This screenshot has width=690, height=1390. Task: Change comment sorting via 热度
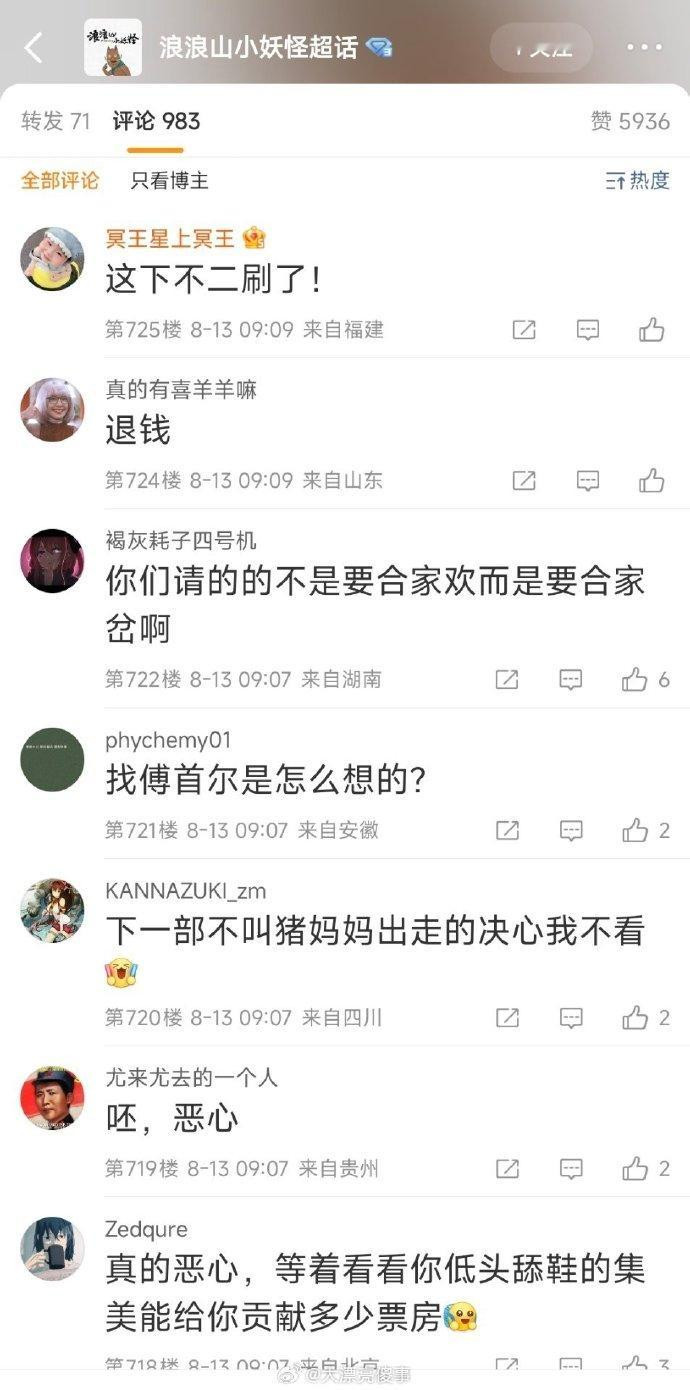[x=638, y=181]
